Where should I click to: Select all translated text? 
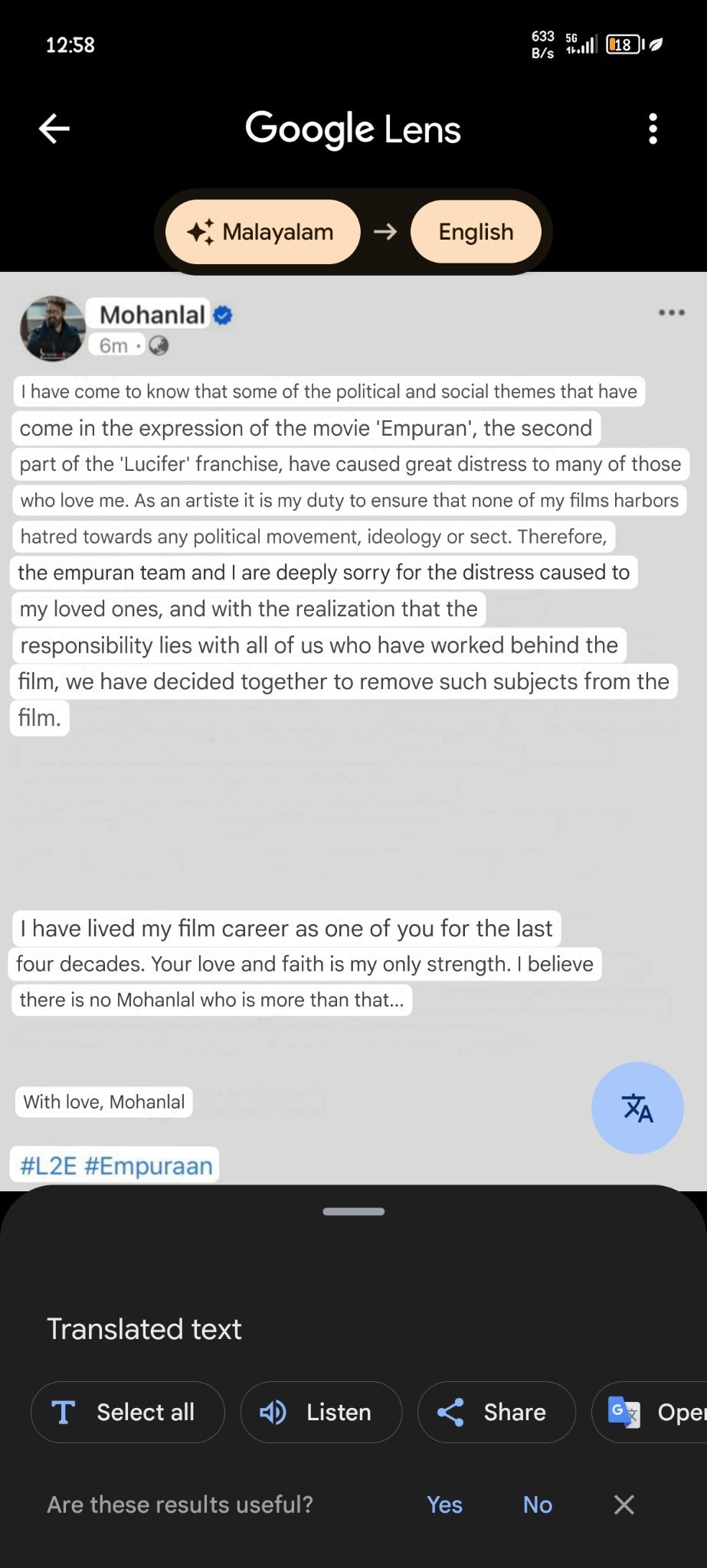pos(128,1412)
